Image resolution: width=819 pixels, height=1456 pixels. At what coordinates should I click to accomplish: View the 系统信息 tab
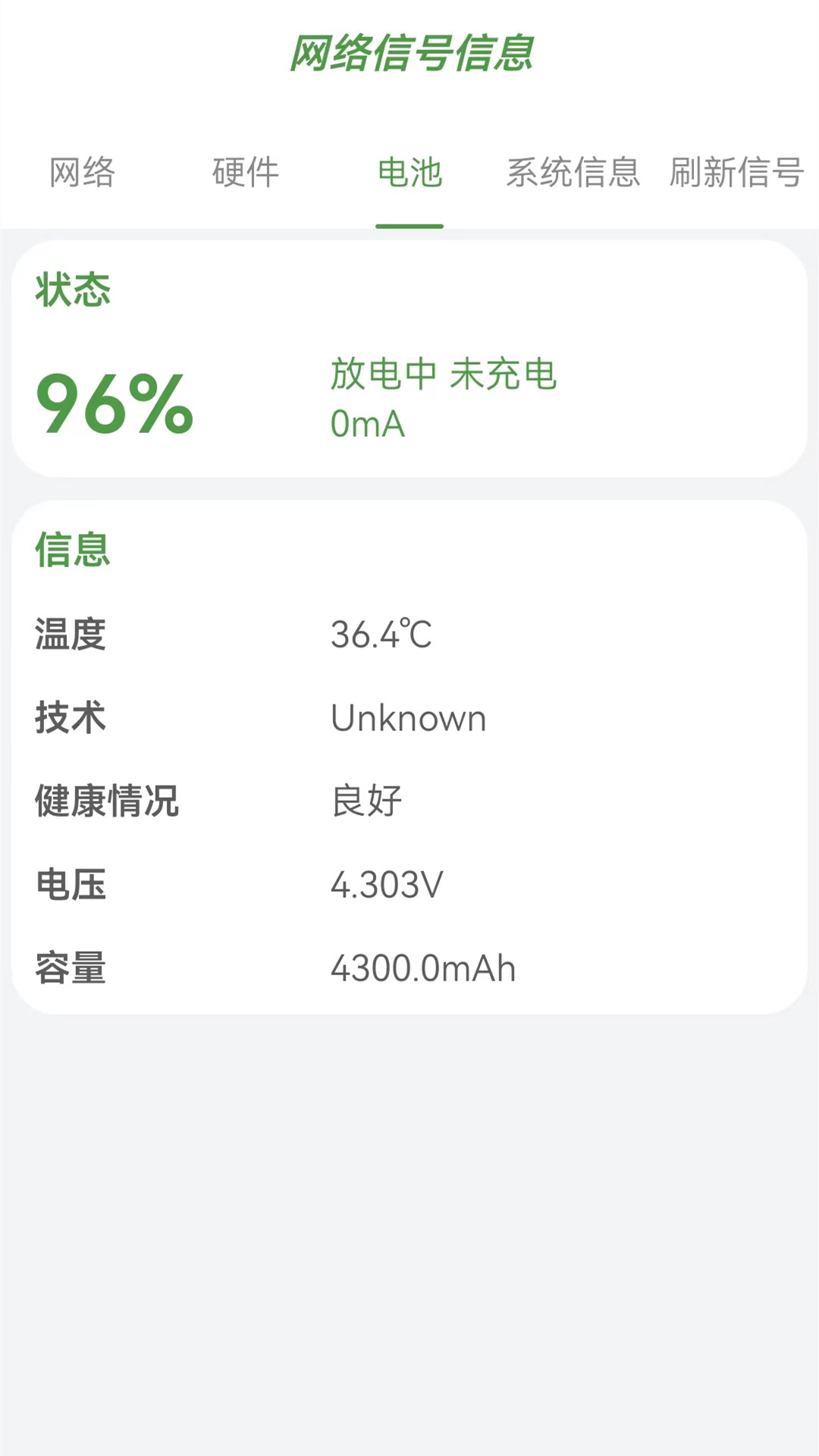(x=573, y=173)
